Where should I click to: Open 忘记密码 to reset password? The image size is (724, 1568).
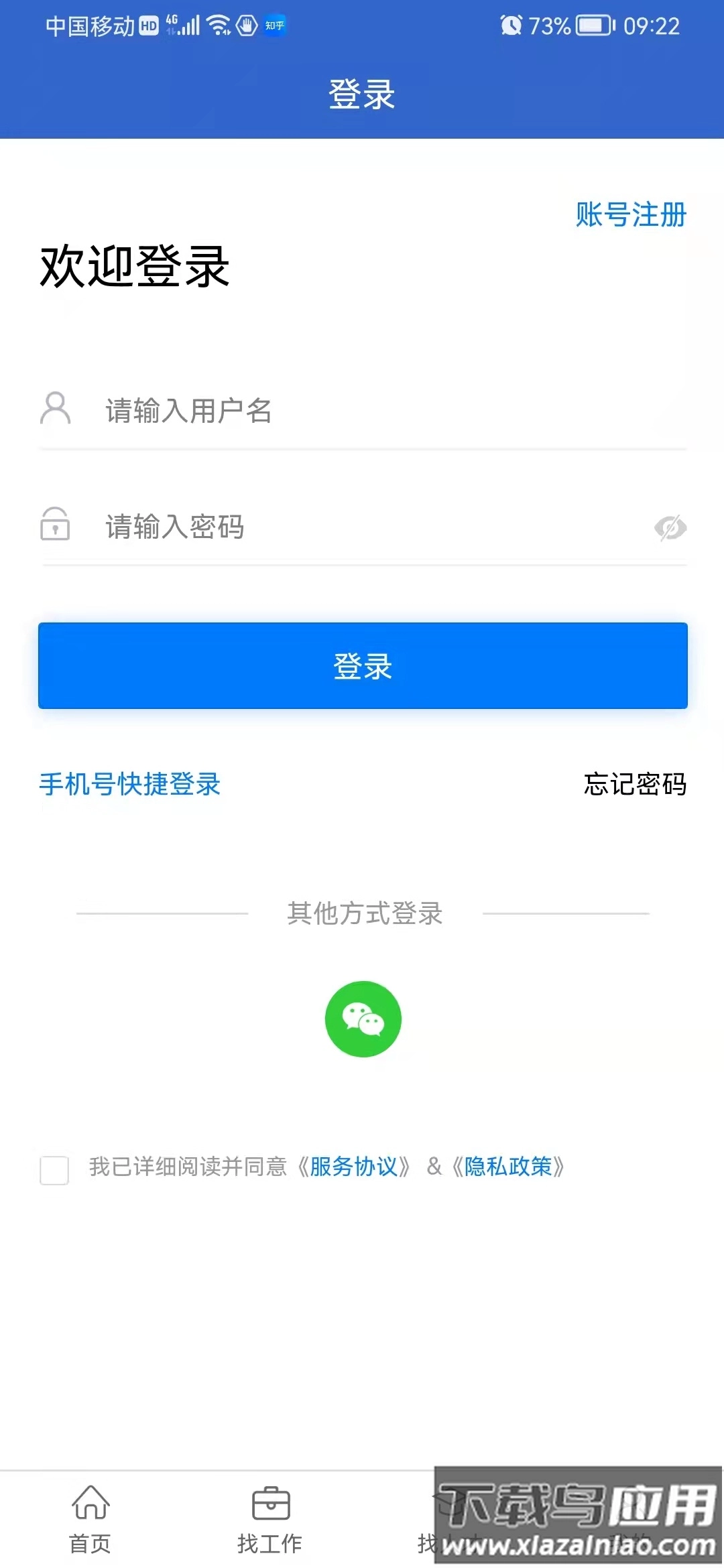tap(635, 784)
